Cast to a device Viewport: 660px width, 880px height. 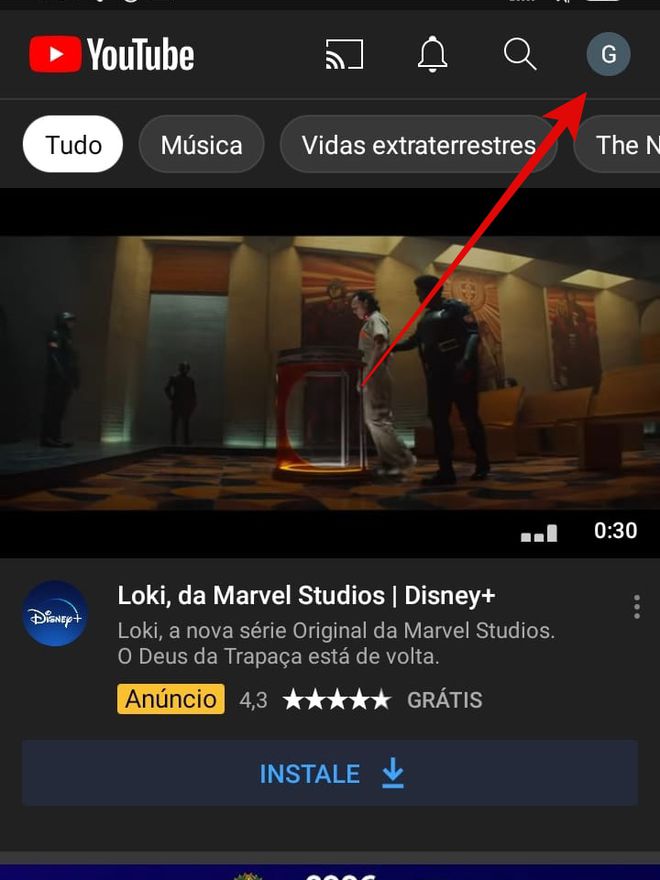click(x=343, y=55)
